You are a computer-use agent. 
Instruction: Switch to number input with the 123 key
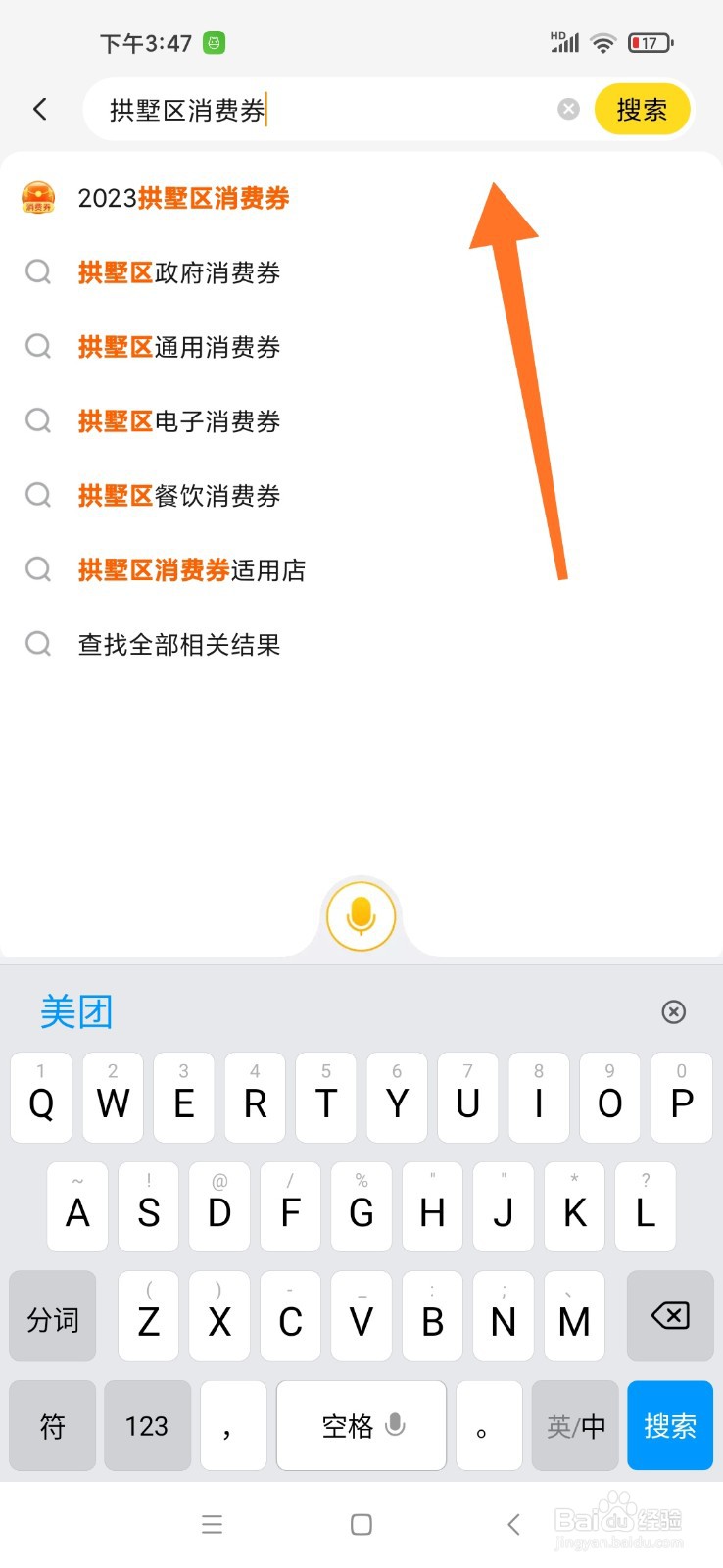146,1426
